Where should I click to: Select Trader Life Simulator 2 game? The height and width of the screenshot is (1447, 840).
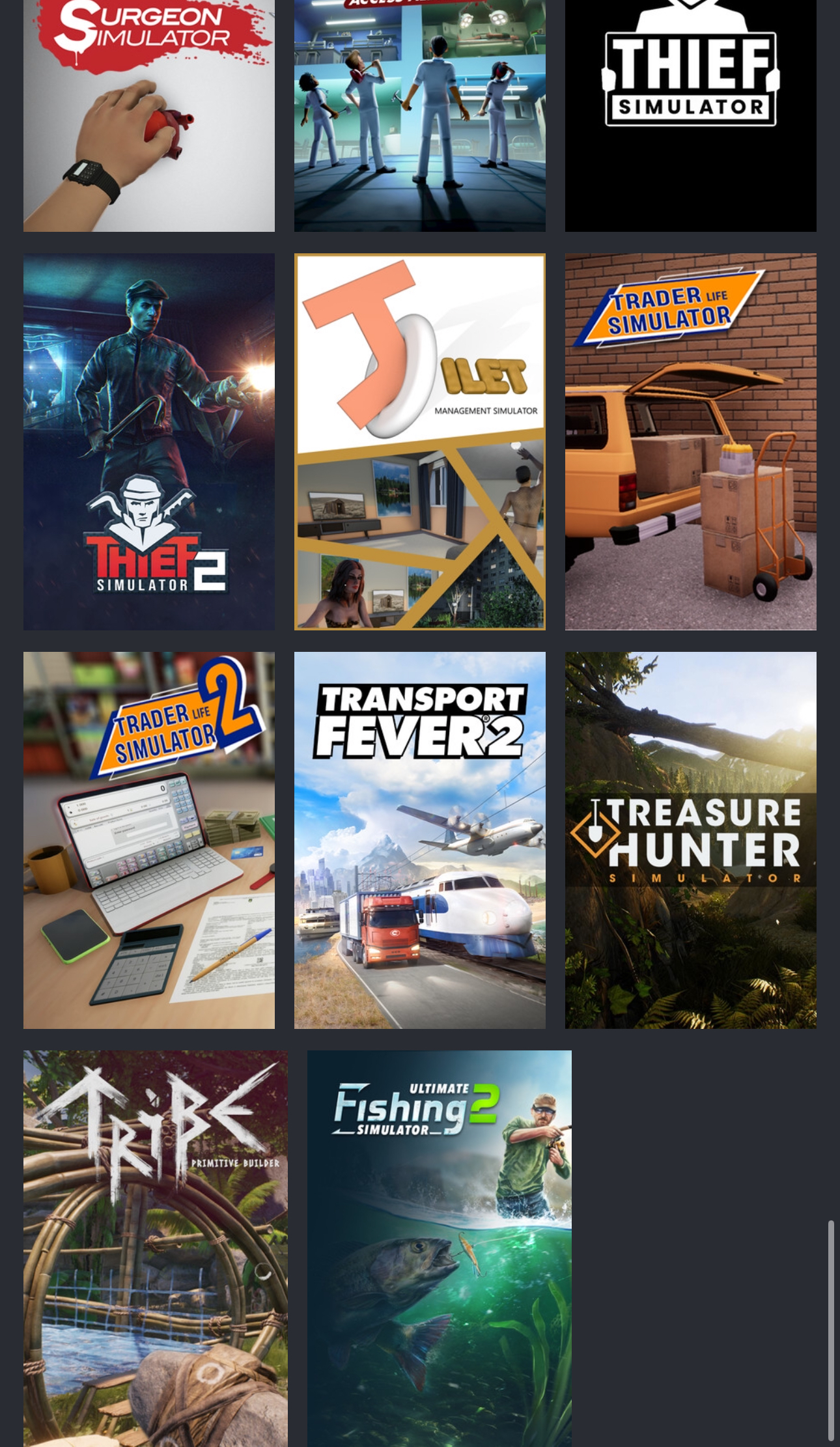[148, 840]
